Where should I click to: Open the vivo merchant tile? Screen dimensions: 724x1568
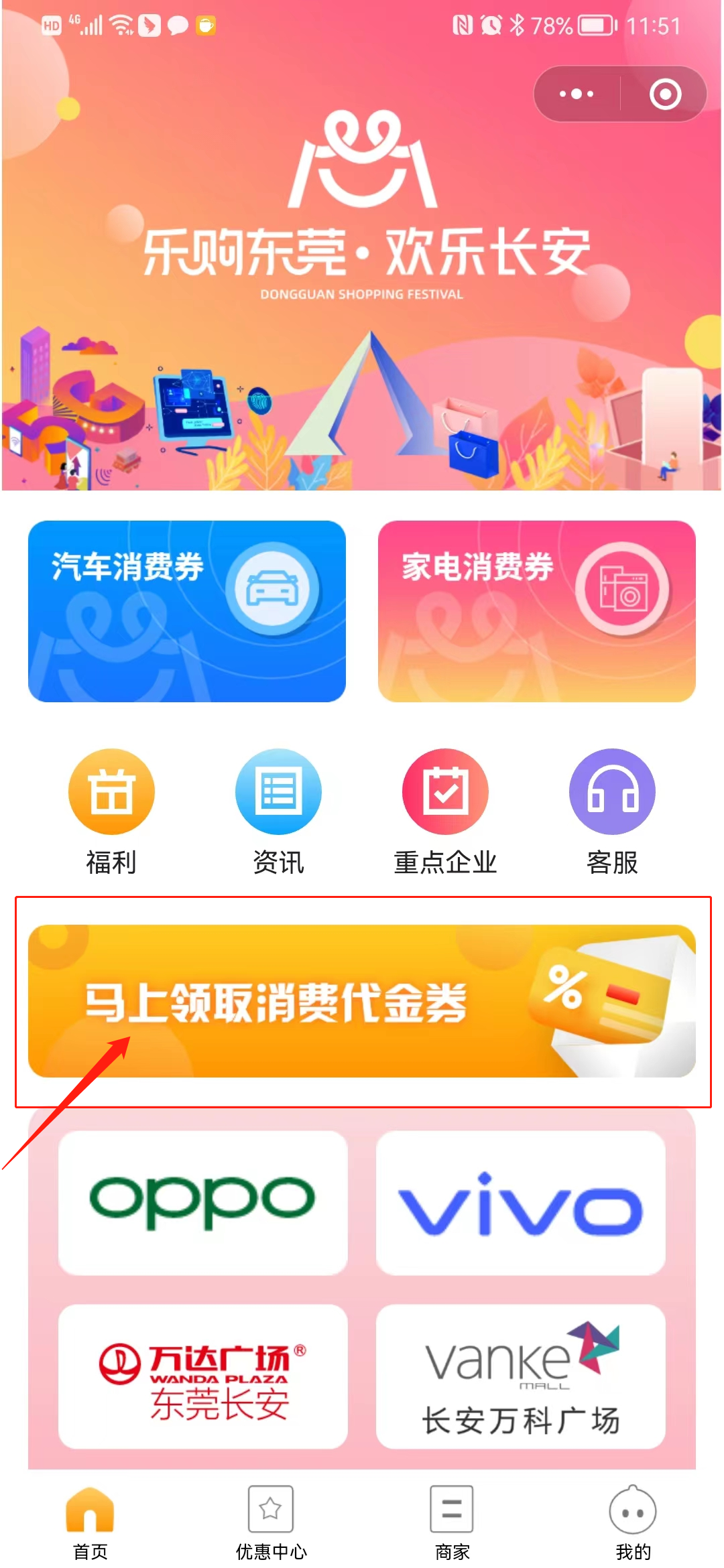(x=520, y=1203)
